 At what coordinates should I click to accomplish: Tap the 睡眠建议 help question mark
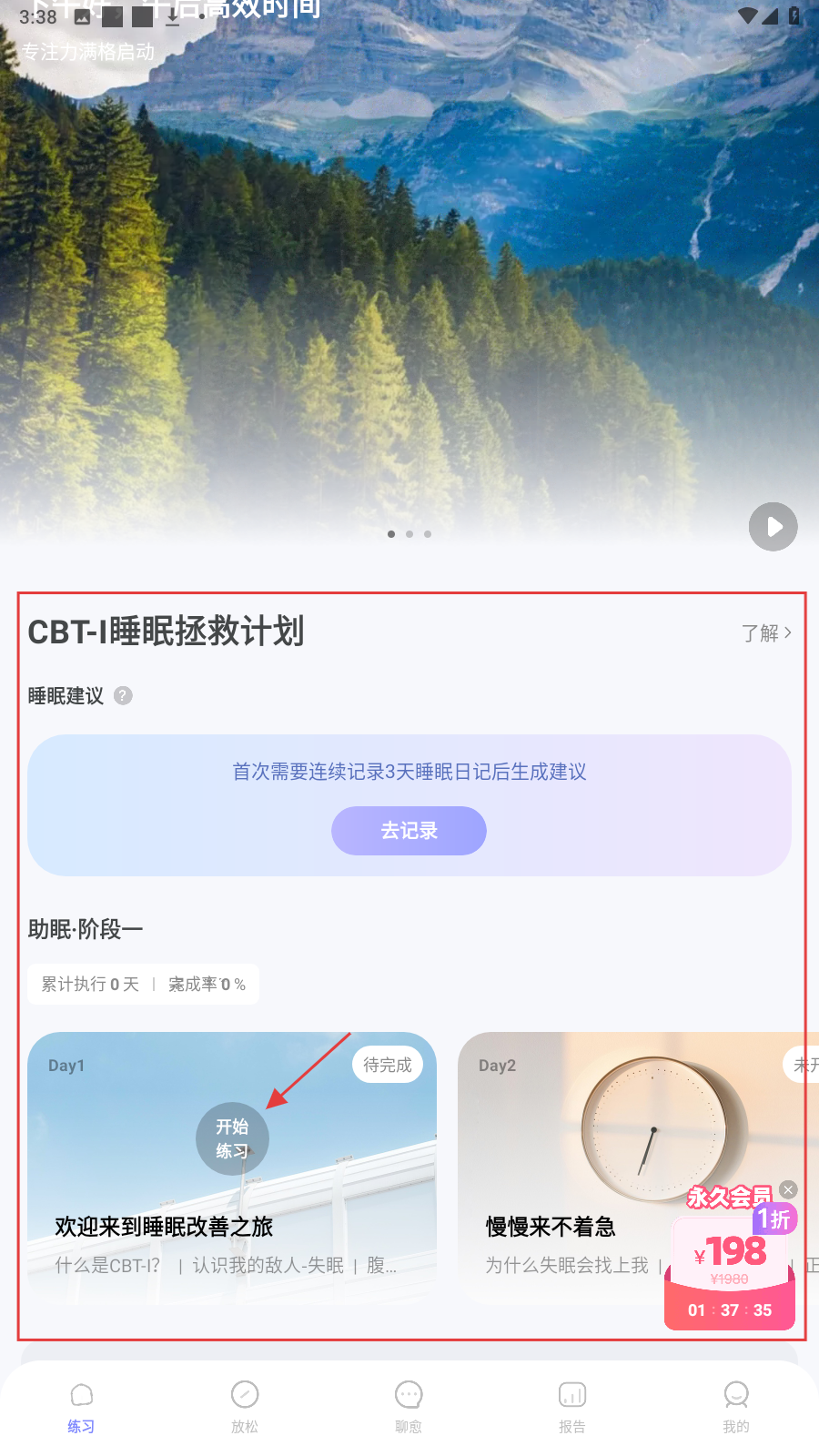[123, 696]
